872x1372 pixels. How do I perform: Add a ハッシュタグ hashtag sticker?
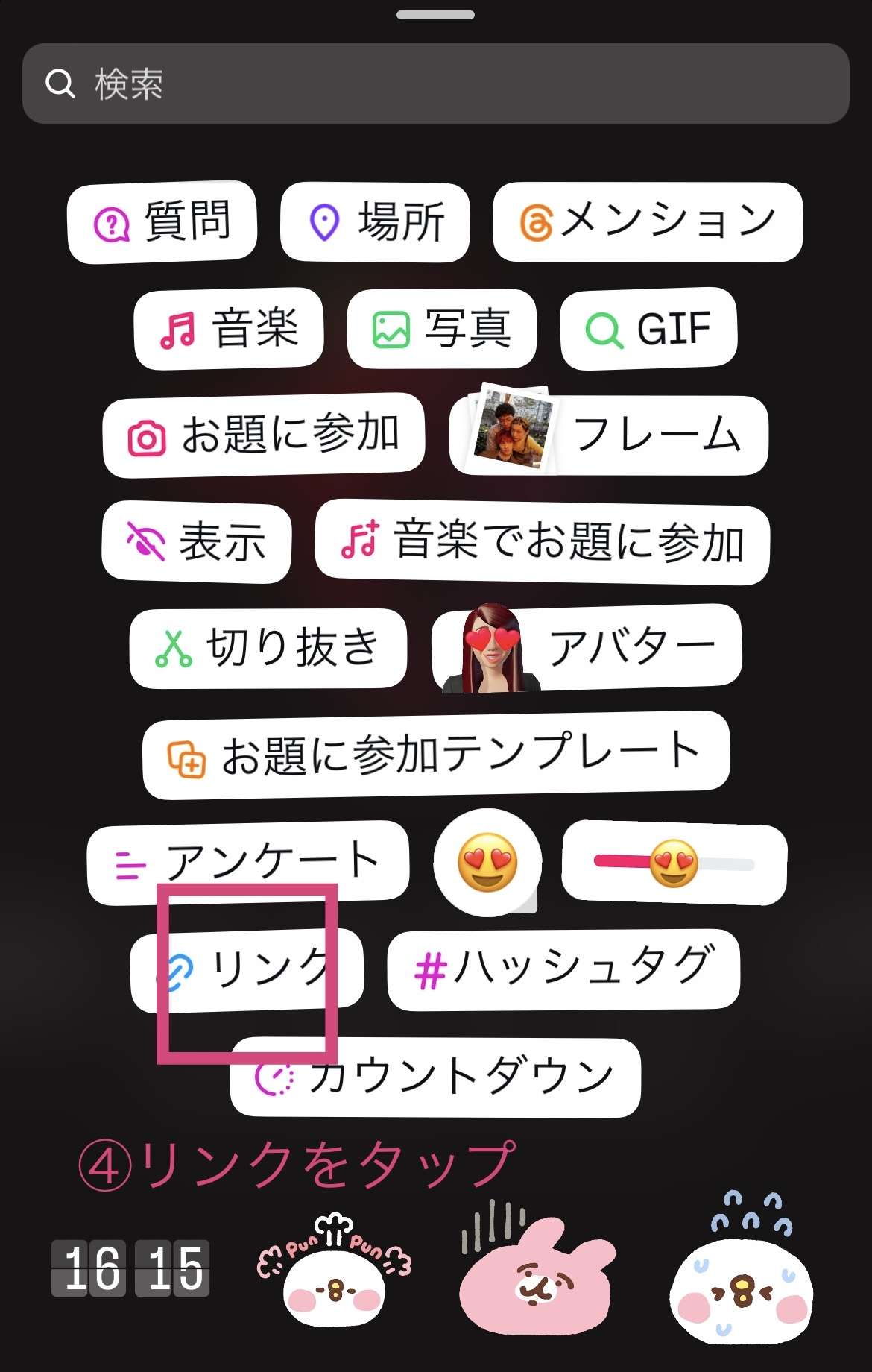[x=563, y=969]
